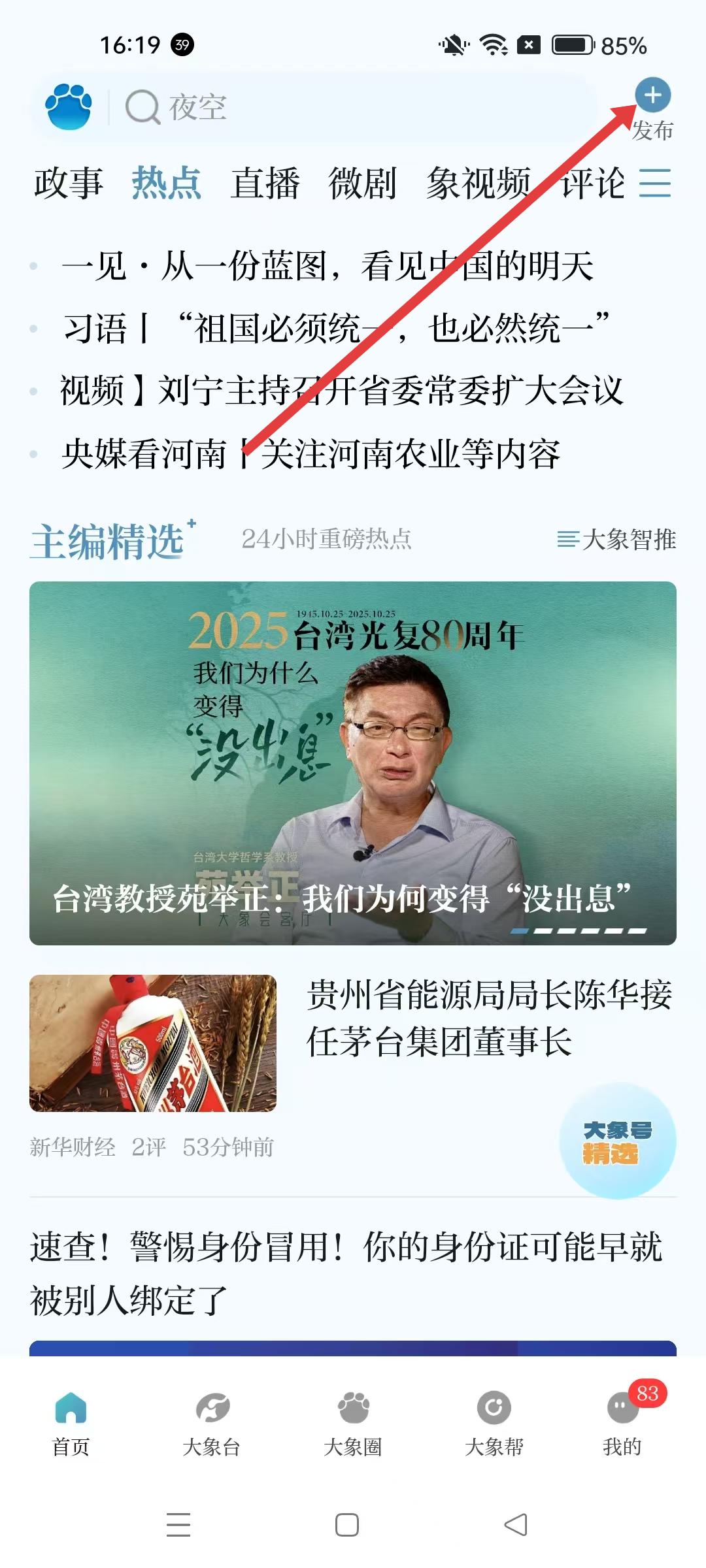Open 警惕身份冒用 article

click(346, 1273)
